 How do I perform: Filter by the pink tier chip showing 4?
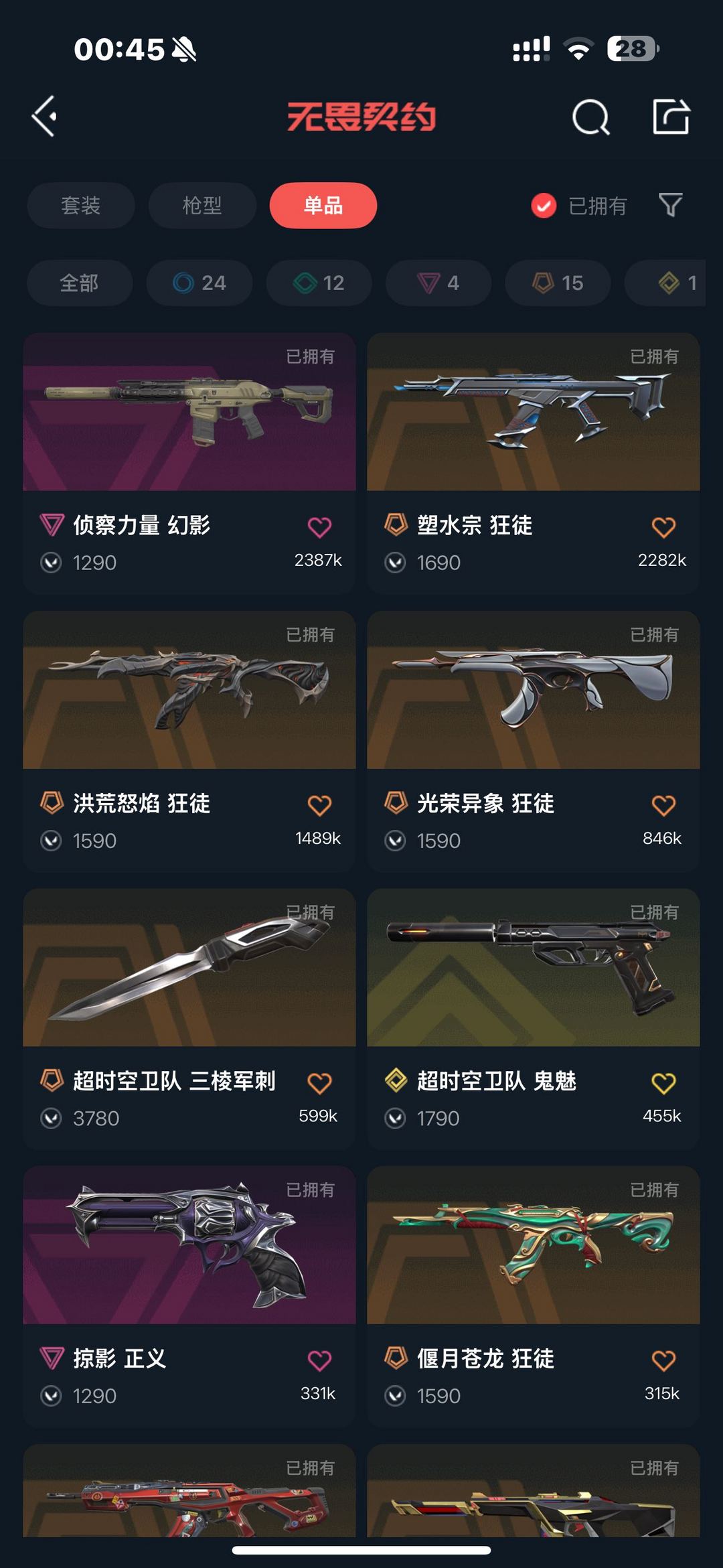[438, 283]
